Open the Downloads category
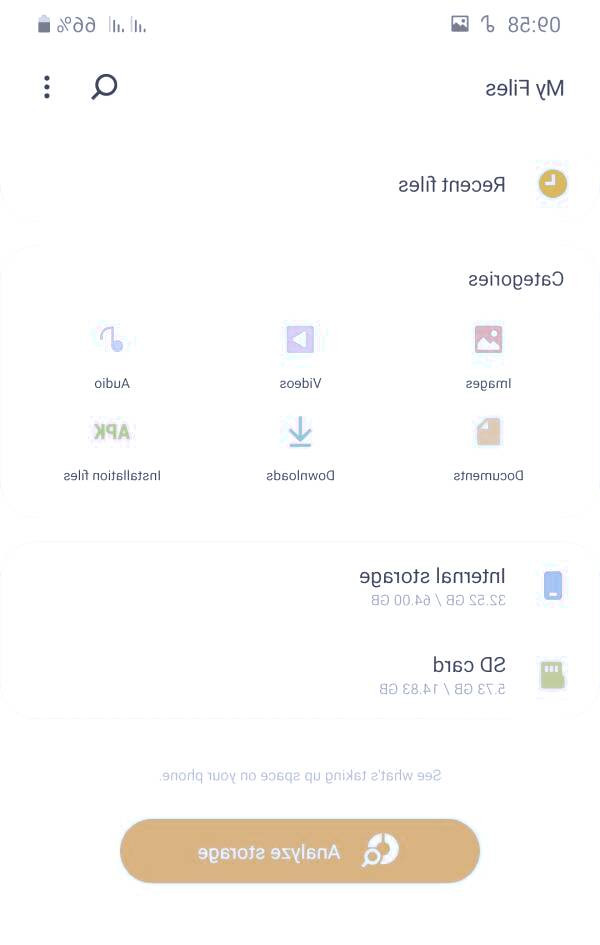600x945 pixels. pyautogui.click(x=300, y=446)
